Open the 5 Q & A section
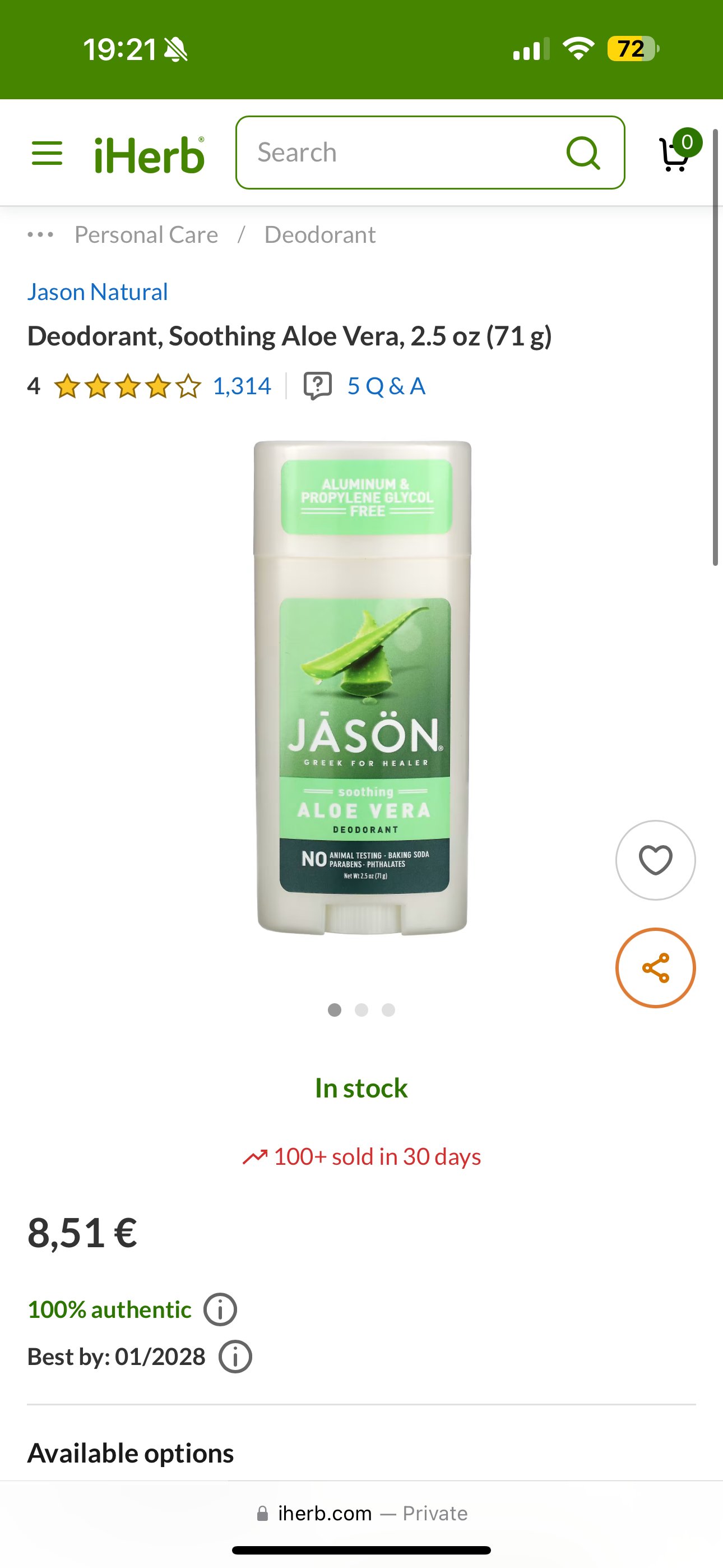Viewport: 723px width, 1568px height. coord(364,386)
